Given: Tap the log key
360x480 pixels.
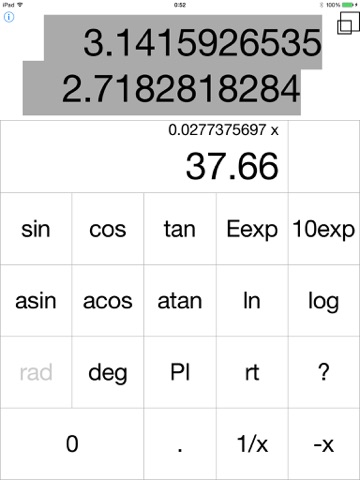Looking at the screenshot, I should tap(324, 301).
